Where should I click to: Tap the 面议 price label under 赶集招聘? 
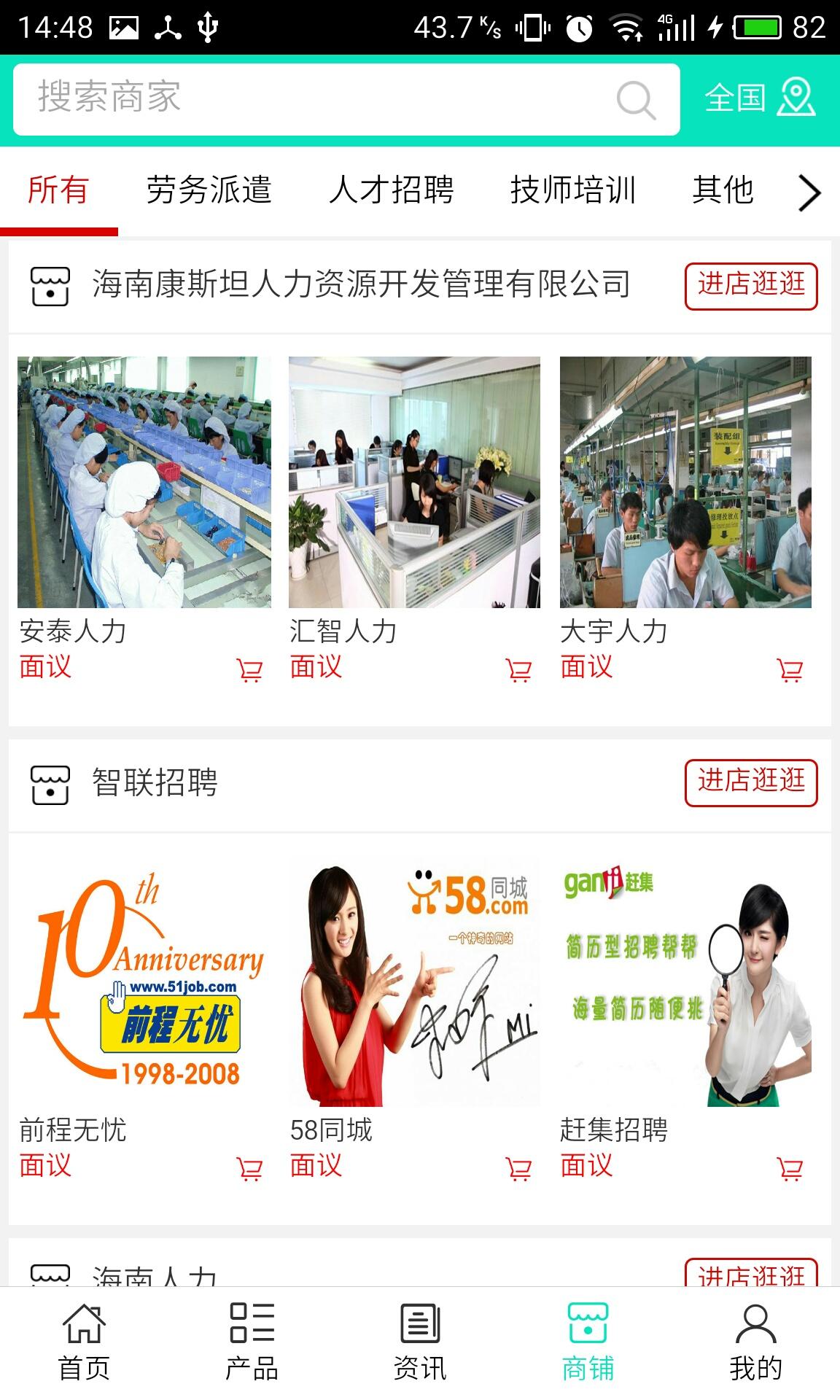[586, 1167]
